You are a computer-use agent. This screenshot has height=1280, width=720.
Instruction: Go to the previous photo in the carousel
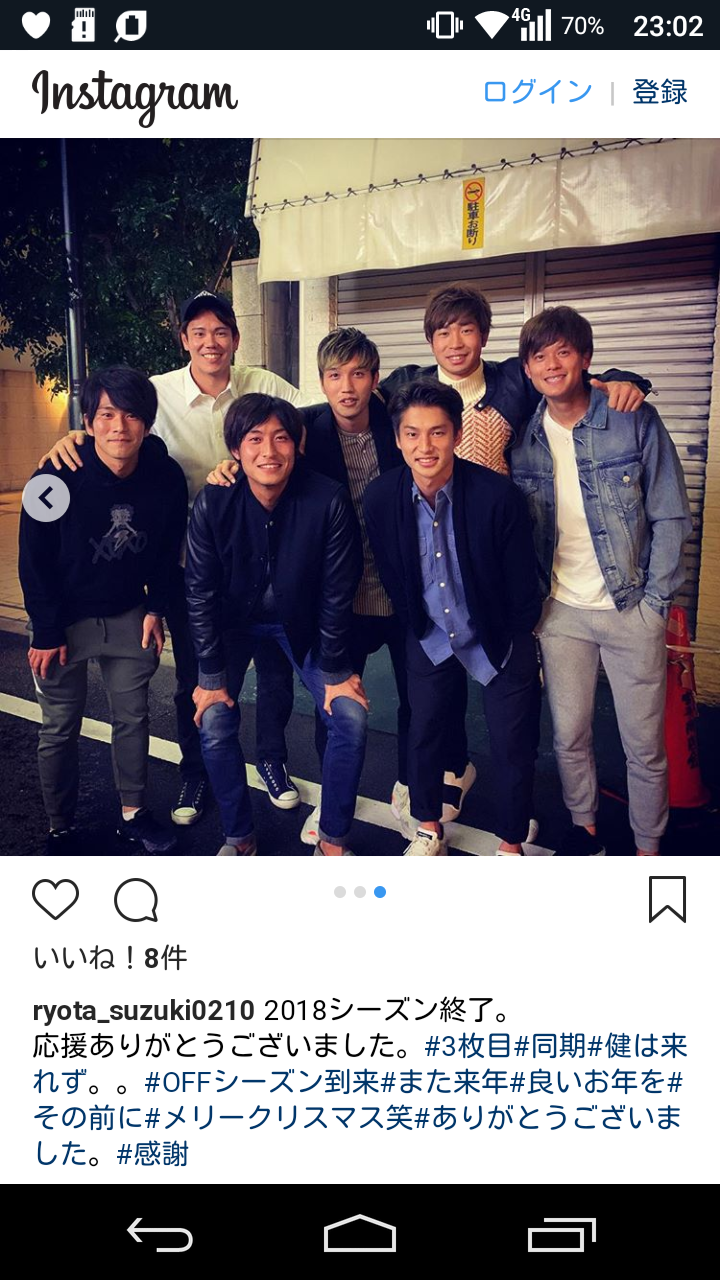[x=46, y=498]
